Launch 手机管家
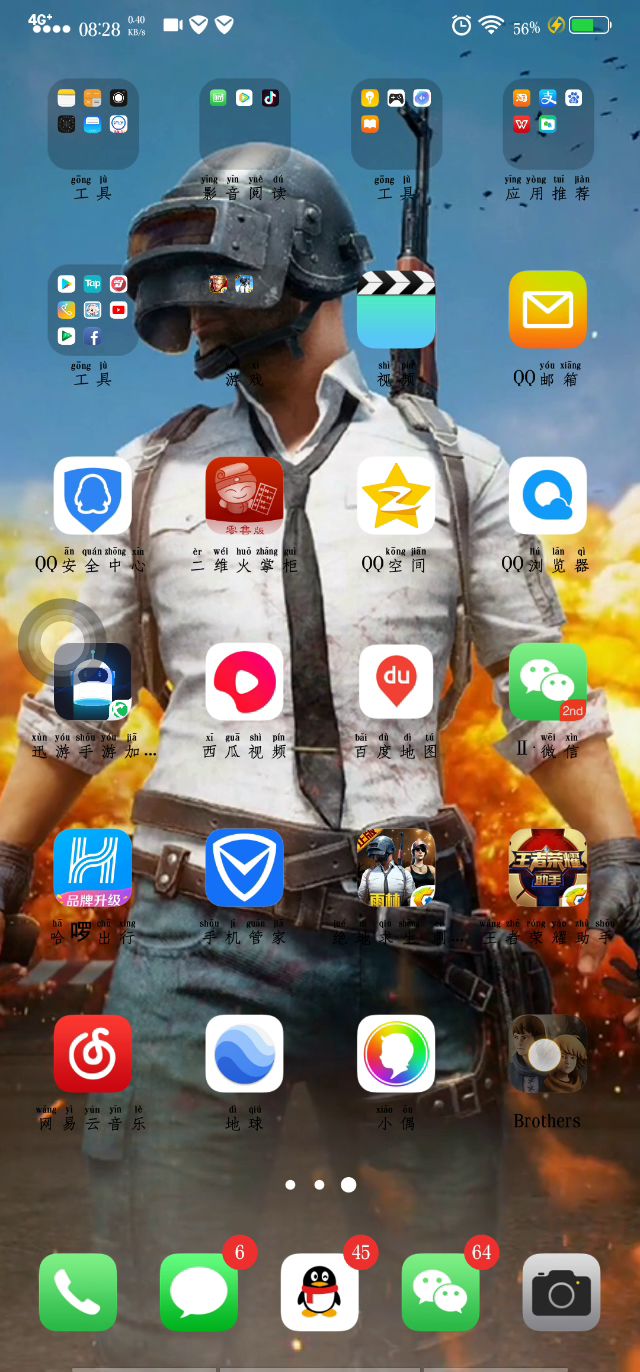This screenshot has height=1372, width=640. tap(245, 868)
